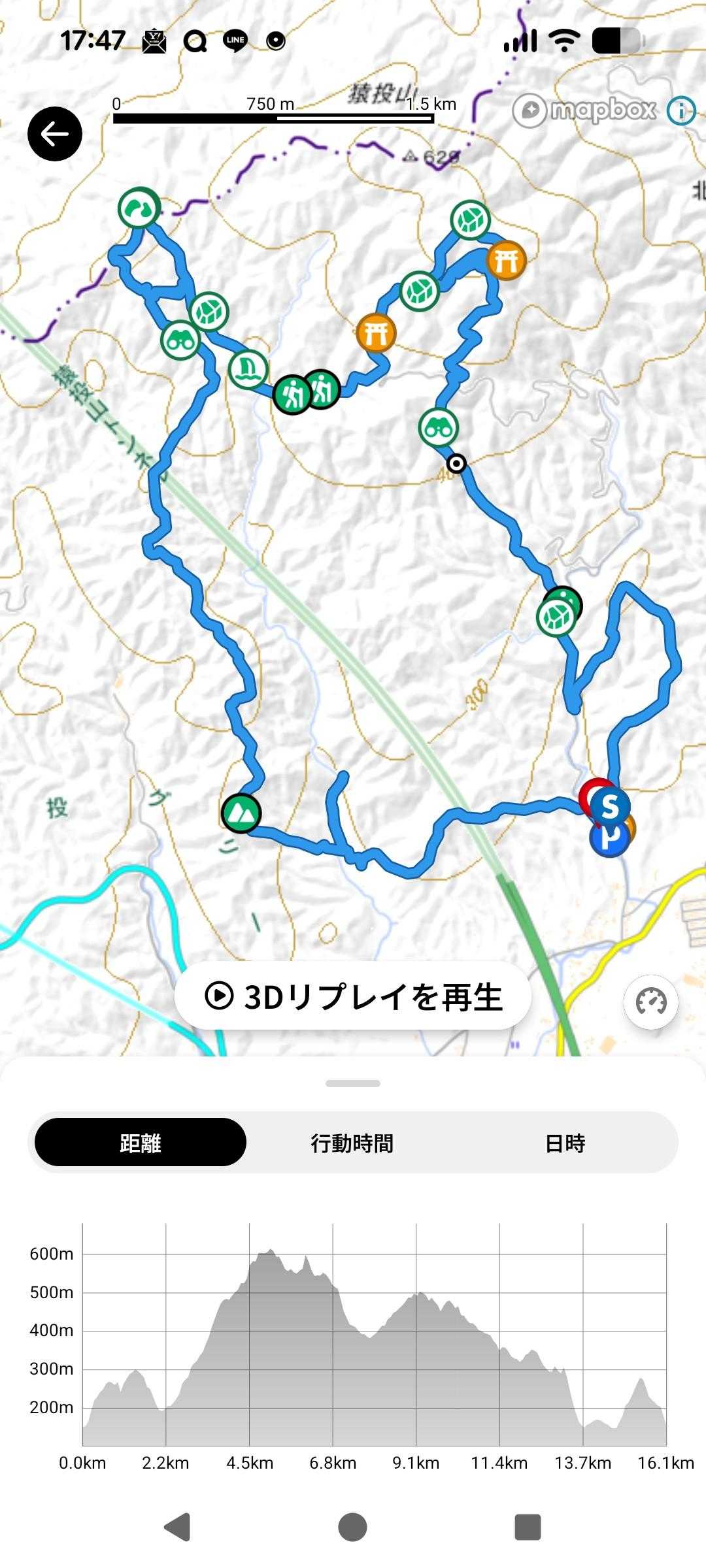
Task: Go back using the black arrow button
Action: point(55,134)
